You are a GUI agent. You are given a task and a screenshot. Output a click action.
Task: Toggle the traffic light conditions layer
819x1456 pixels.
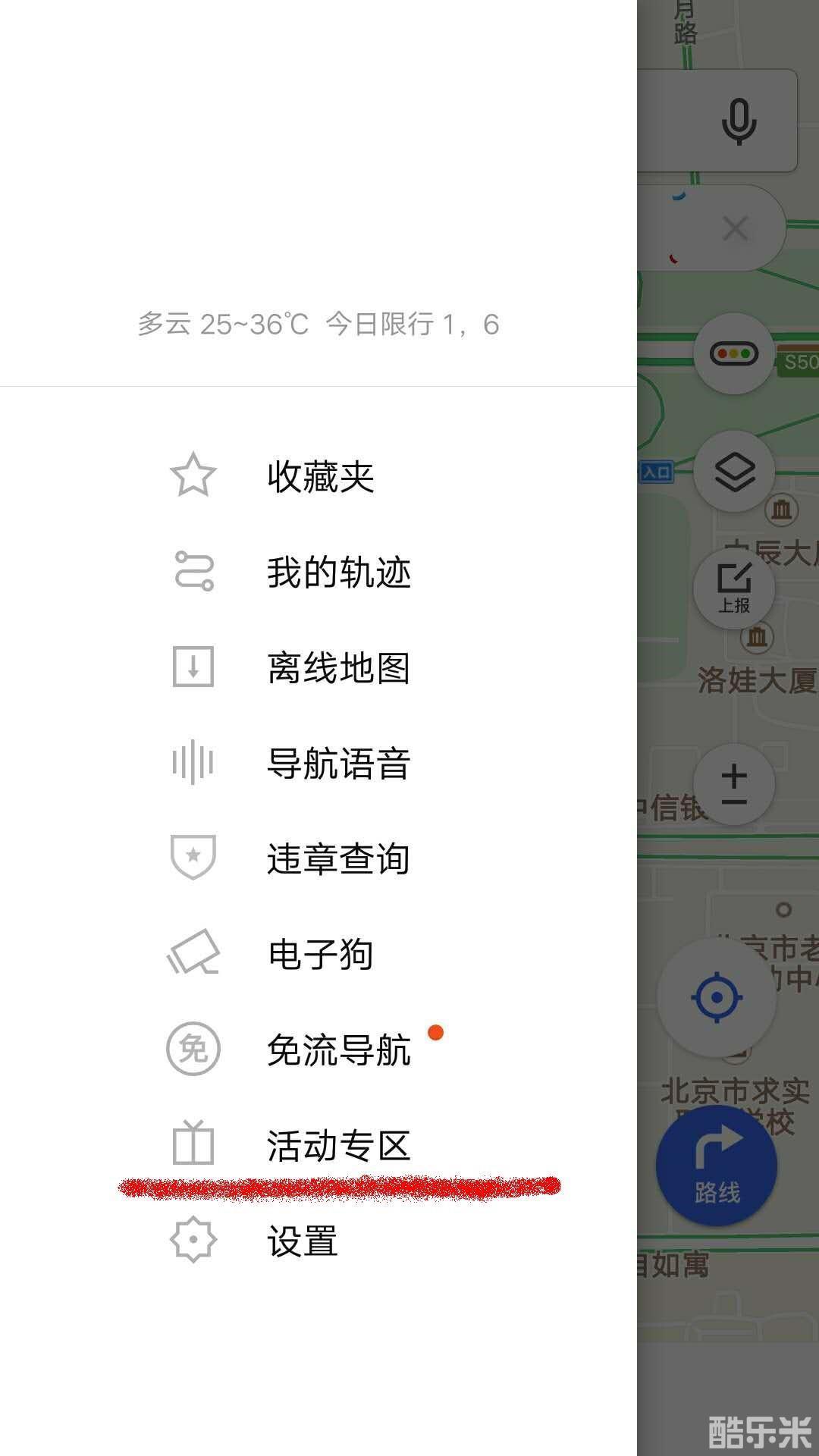tap(734, 353)
